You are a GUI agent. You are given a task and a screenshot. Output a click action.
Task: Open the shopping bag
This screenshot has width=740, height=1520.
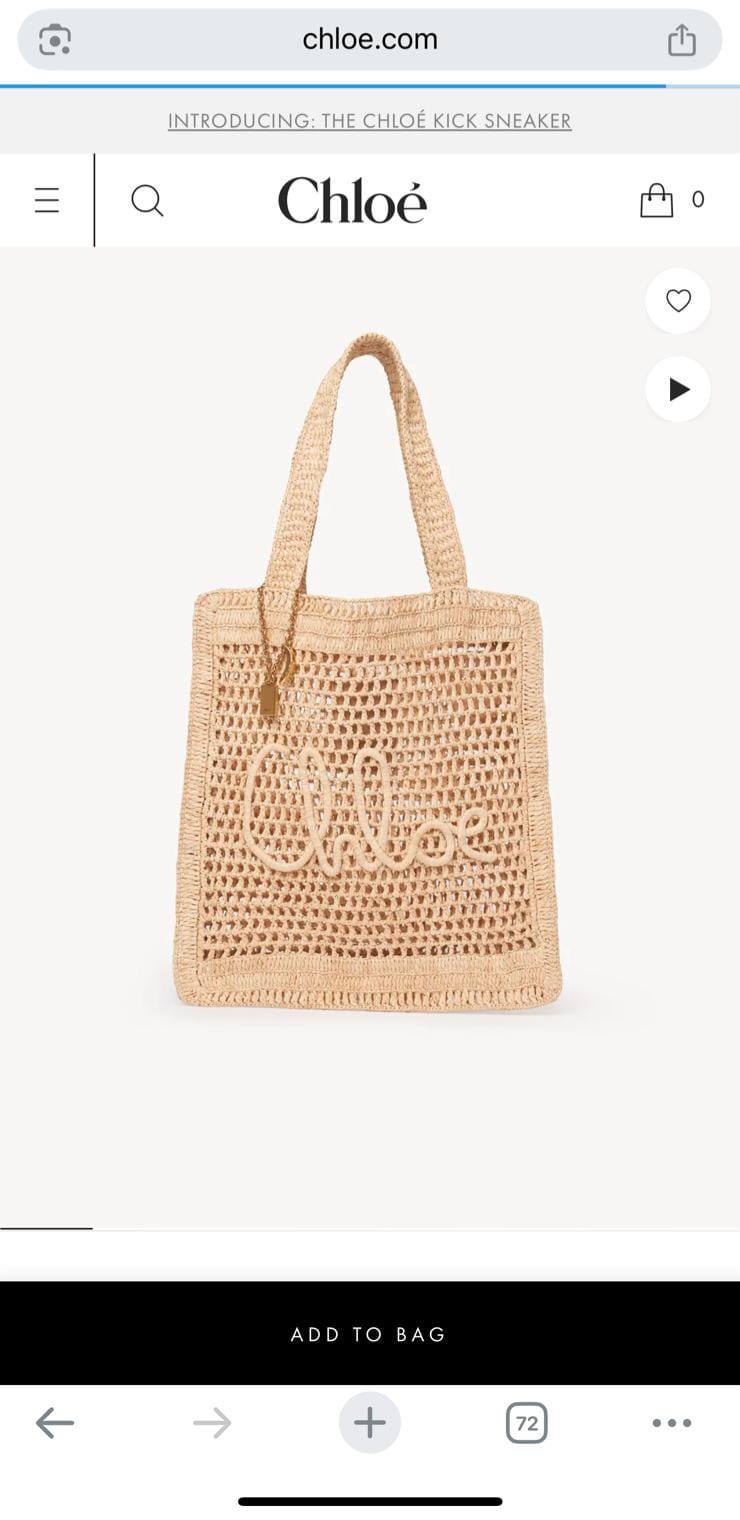pos(657,199)
